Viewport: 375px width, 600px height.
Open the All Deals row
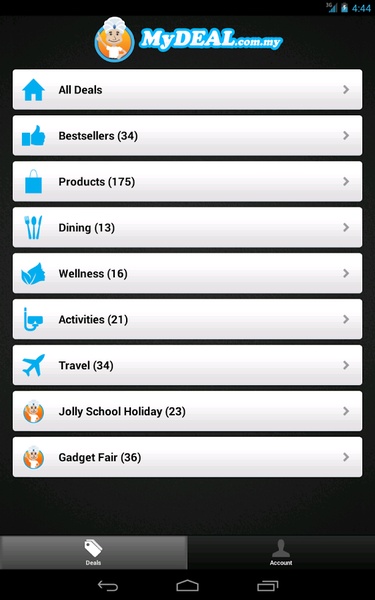(188, 90)
